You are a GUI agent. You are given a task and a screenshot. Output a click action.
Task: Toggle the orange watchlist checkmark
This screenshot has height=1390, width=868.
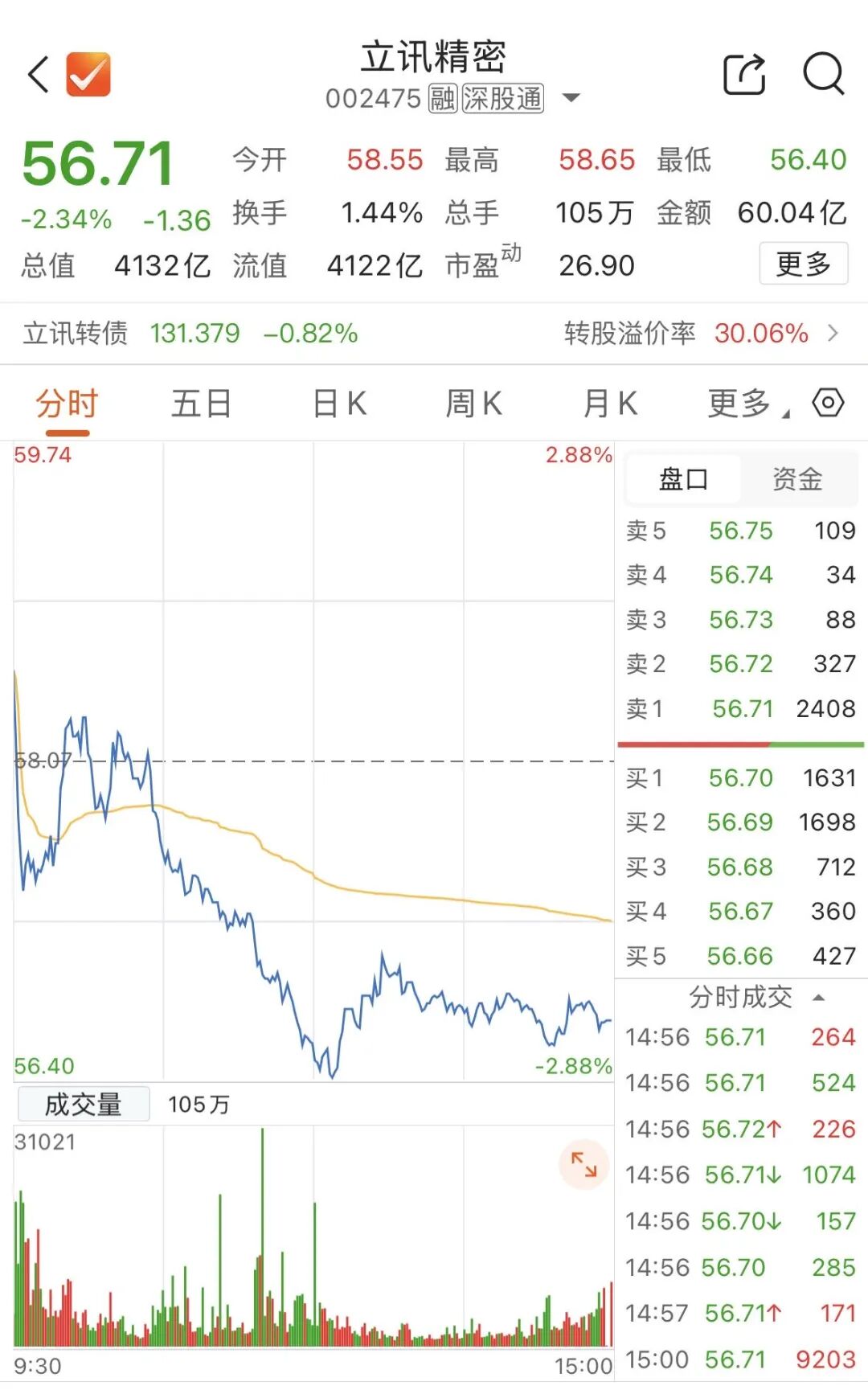(88, 75)
